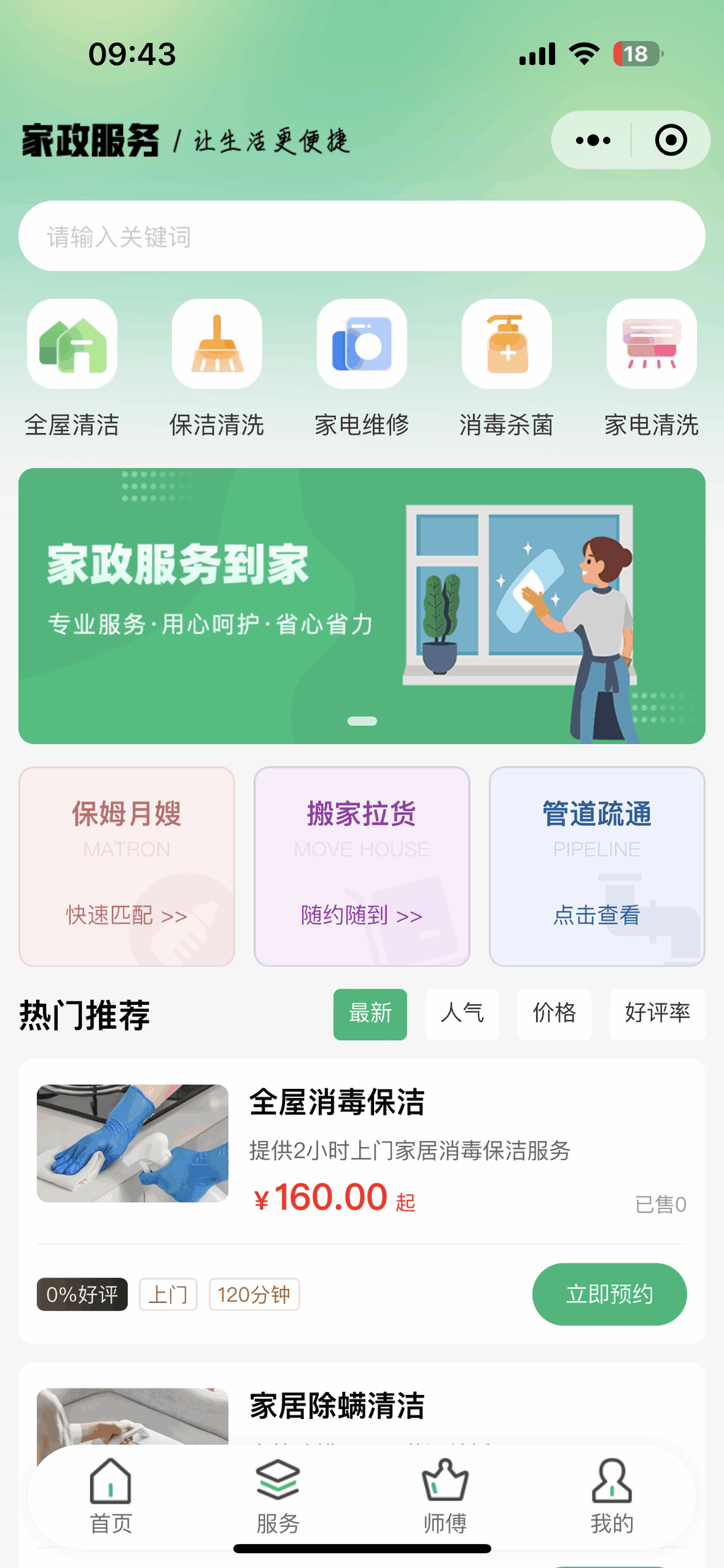Focus the keyword search field
The image size is (724, 1568).
pos(361,236)
